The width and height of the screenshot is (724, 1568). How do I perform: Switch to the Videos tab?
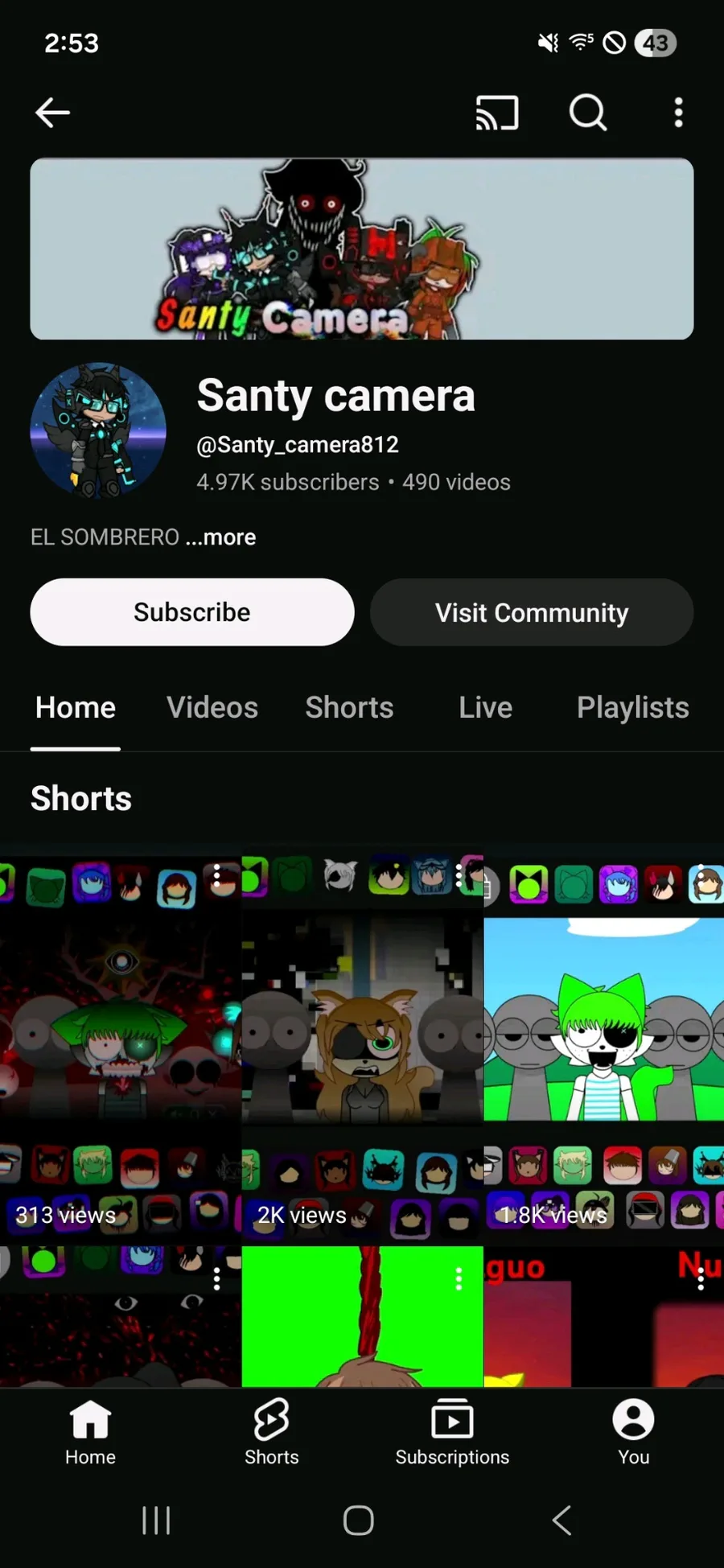(x=212, y=708)
